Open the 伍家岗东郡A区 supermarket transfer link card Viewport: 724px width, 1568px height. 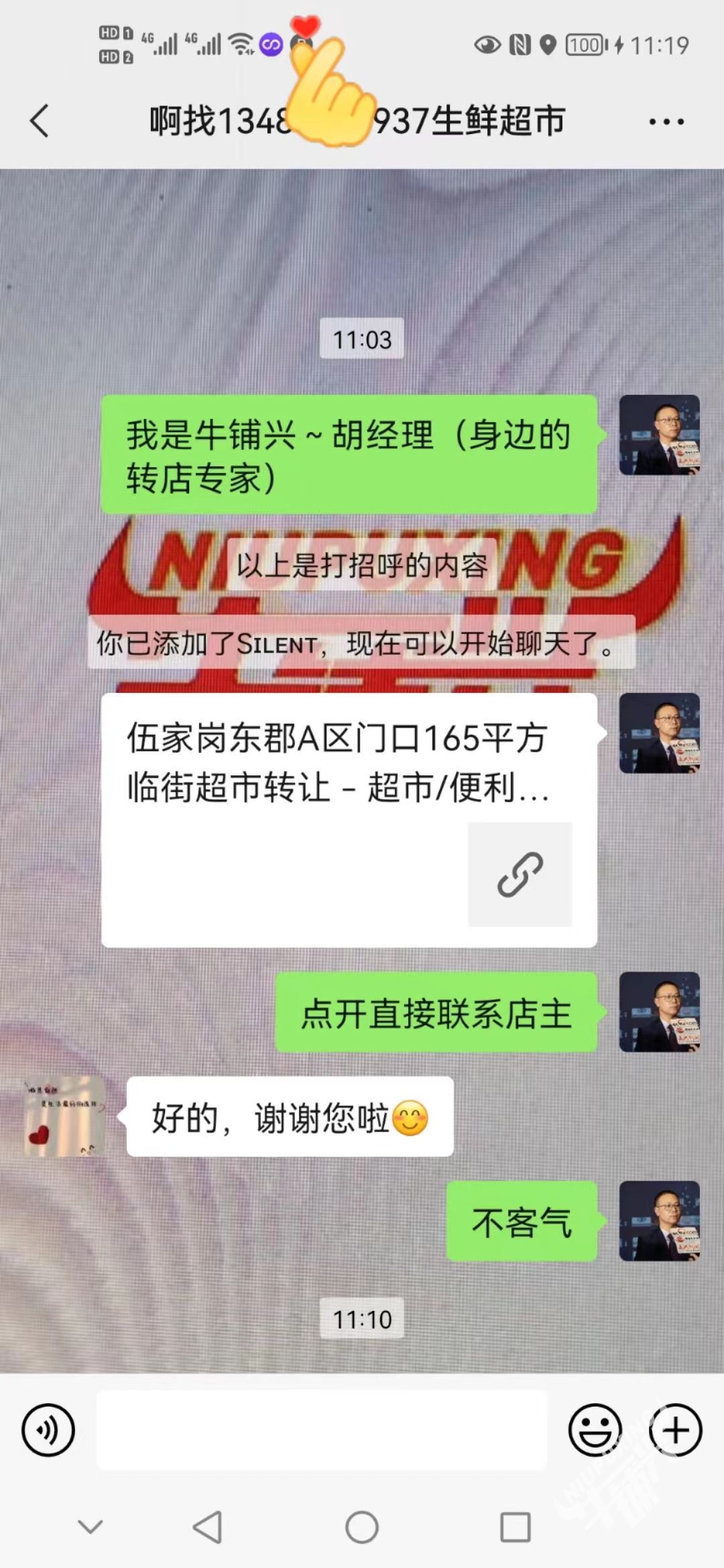click(x=349, y=820)
